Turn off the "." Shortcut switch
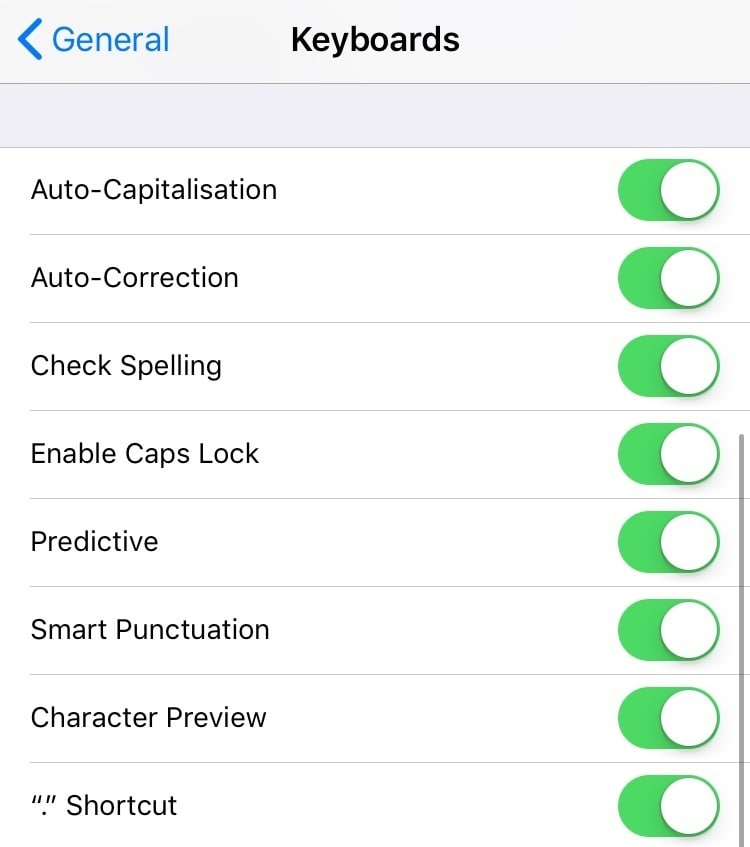The image size is (750, 847). 668,806
